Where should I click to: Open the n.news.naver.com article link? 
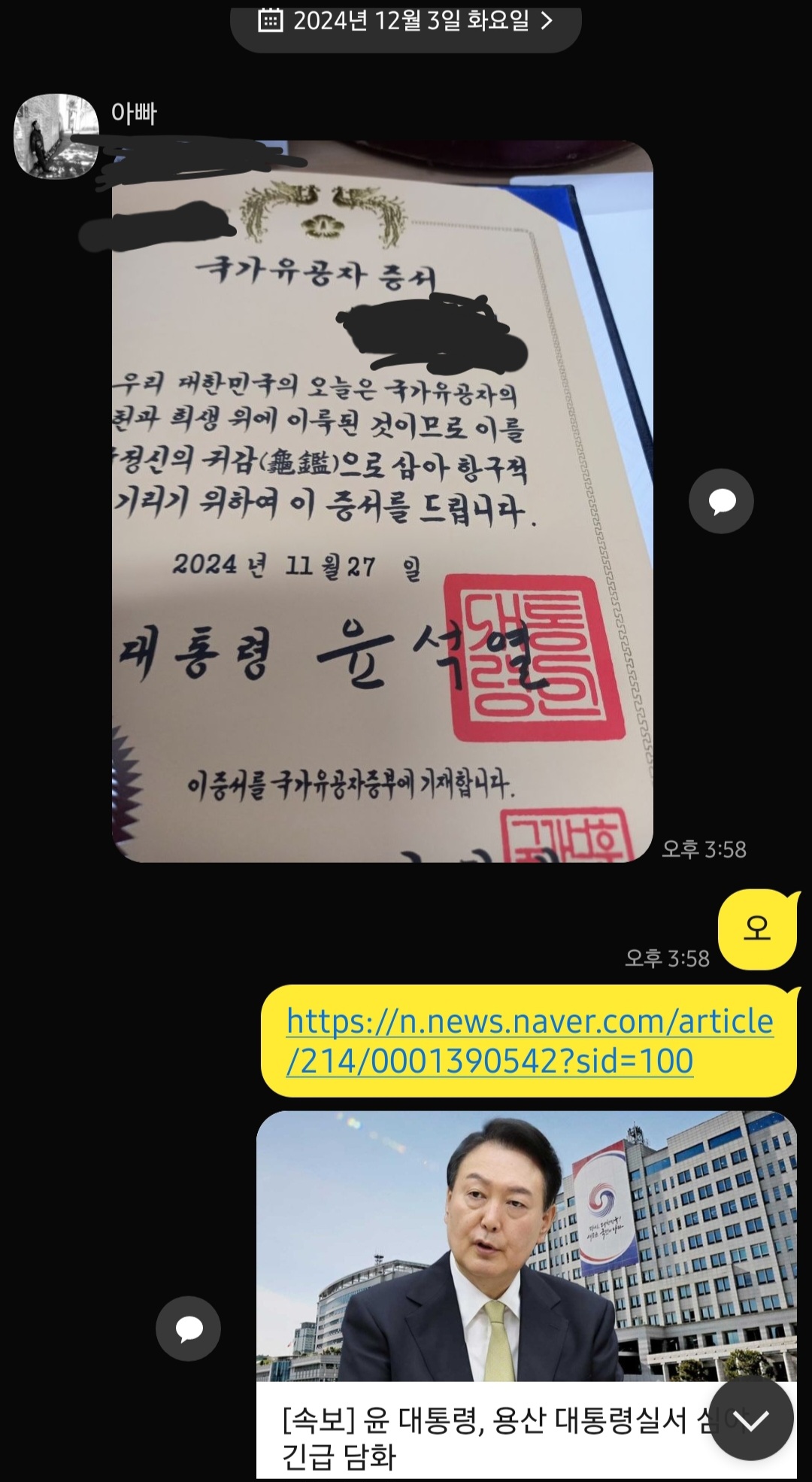coord(529,1041)
